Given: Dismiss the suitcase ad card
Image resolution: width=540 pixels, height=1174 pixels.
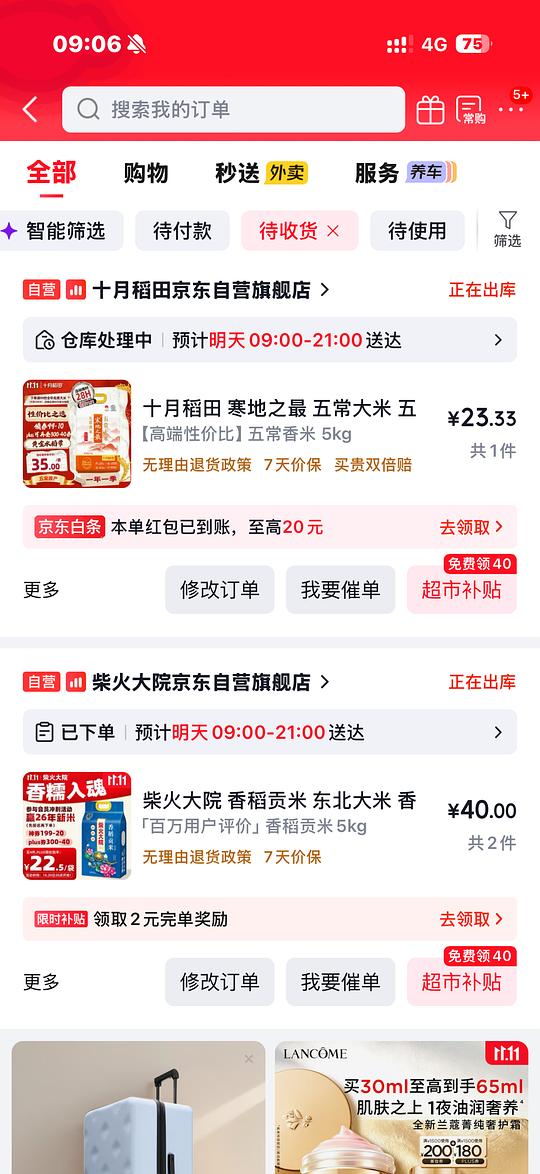Looking at the screenshot, I should 249,1059.
